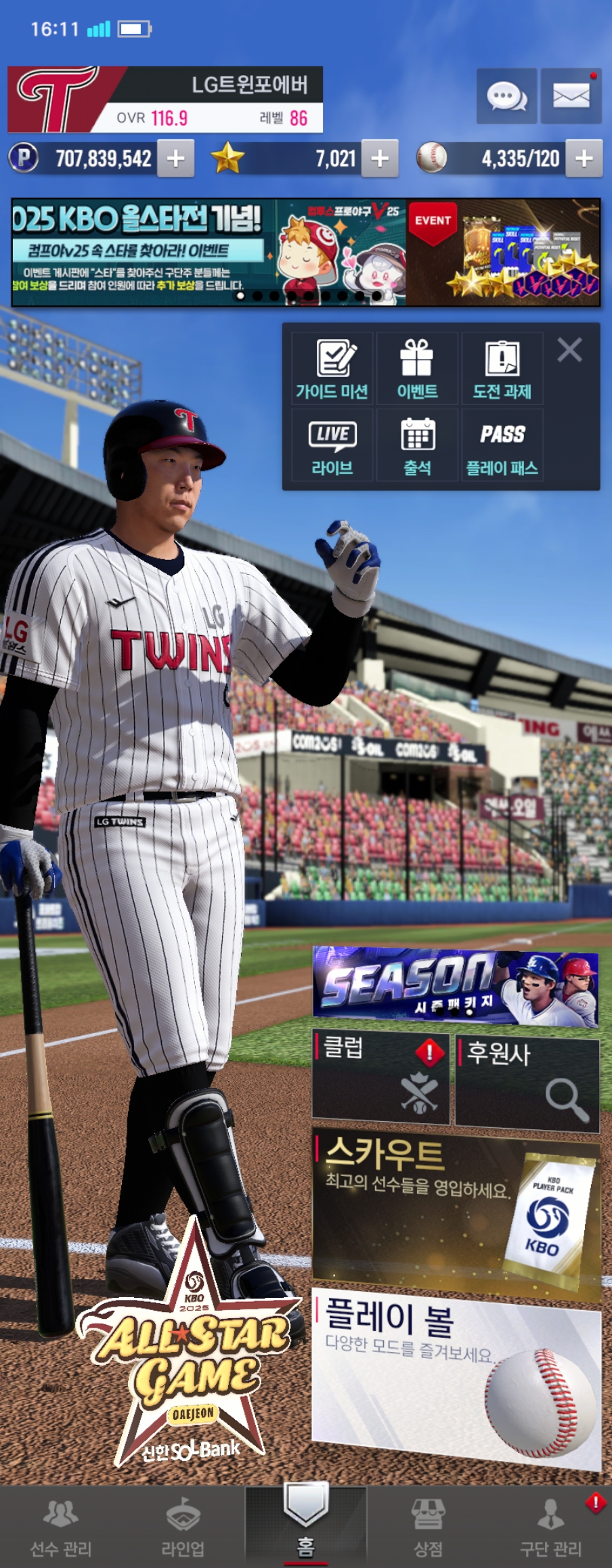
Task: Open the SEASON 시즌패키지 banner
Action: [x=455, y=986]
